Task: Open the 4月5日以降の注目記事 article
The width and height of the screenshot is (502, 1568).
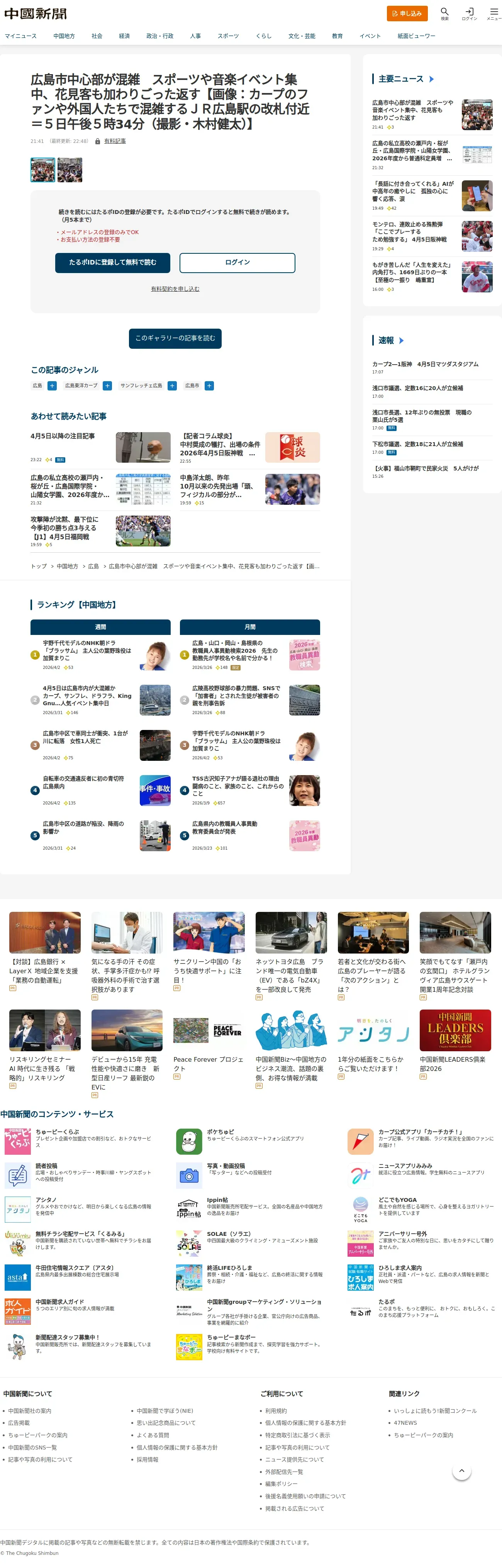Action: tap(63, 436)
